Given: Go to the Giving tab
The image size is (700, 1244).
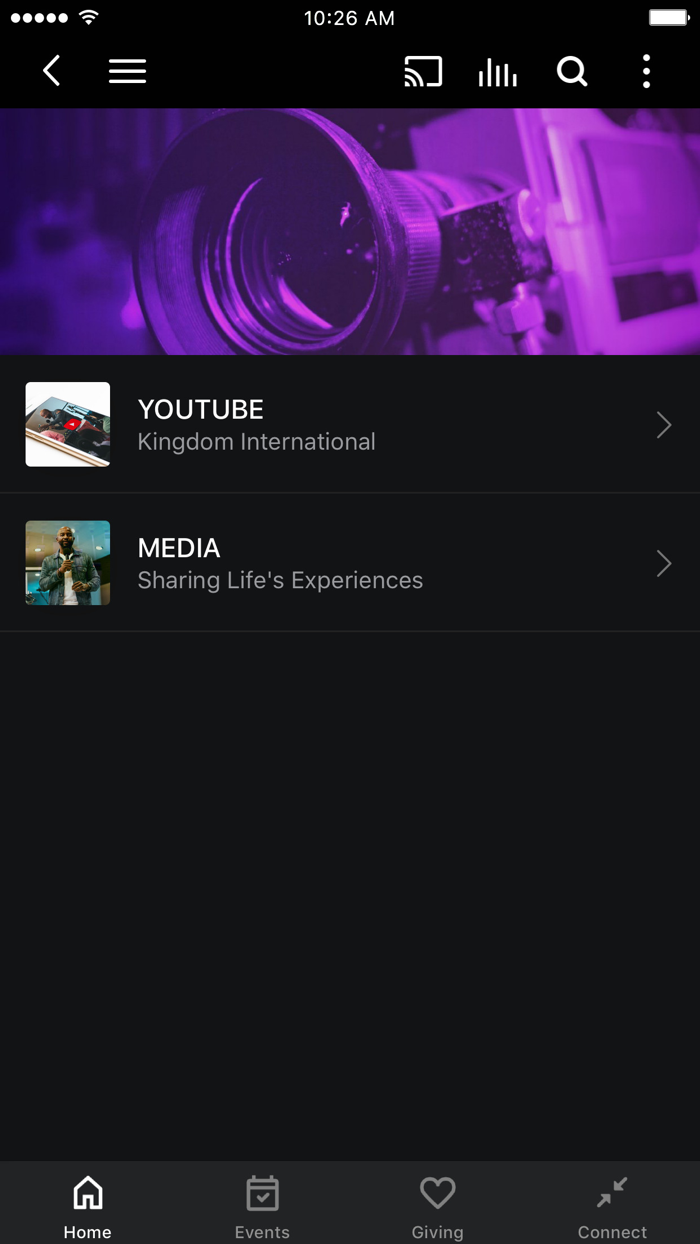Looking at the screenshot, I should tap(437, 1205).
